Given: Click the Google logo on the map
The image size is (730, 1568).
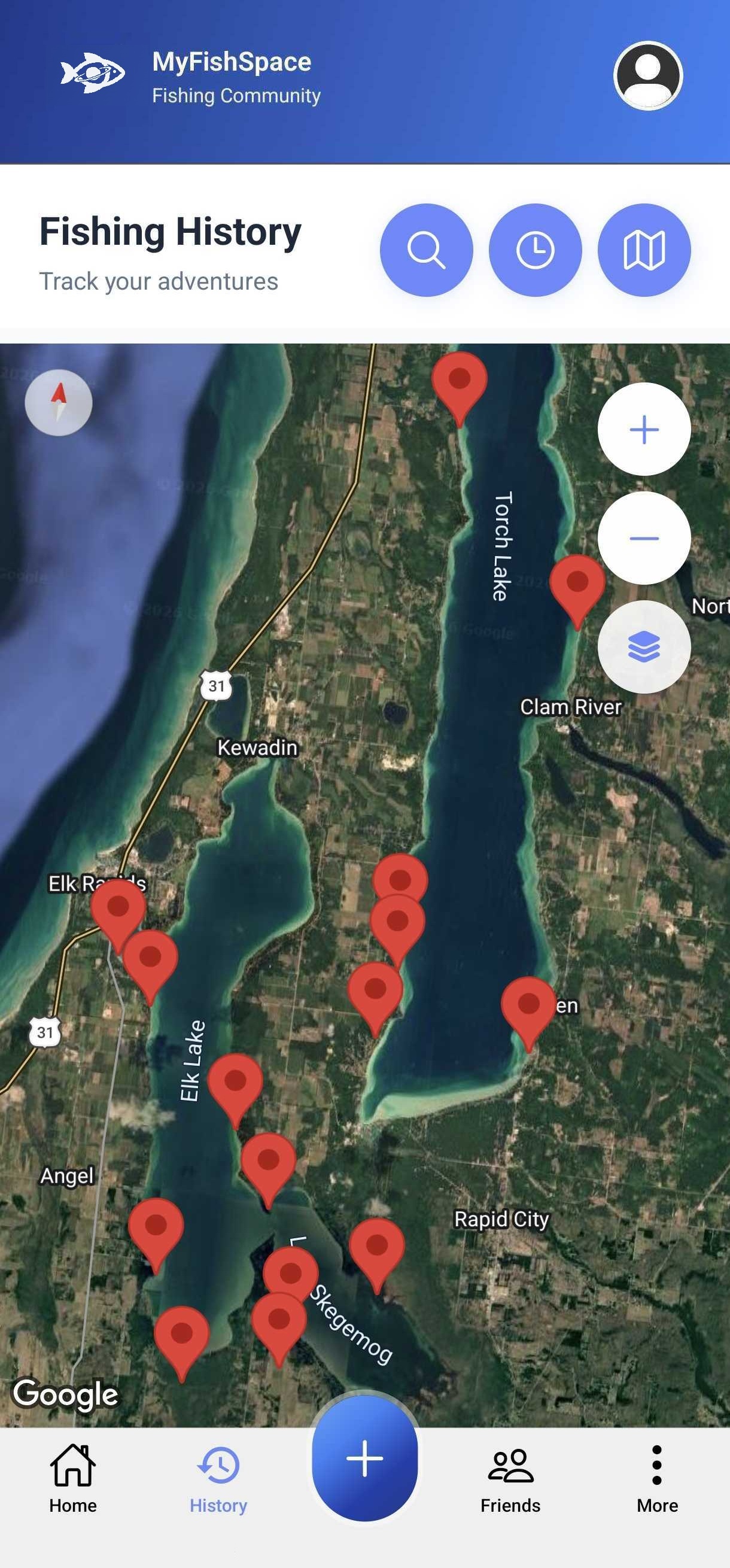Looking at the screenshot, I should coord(66,1393).
